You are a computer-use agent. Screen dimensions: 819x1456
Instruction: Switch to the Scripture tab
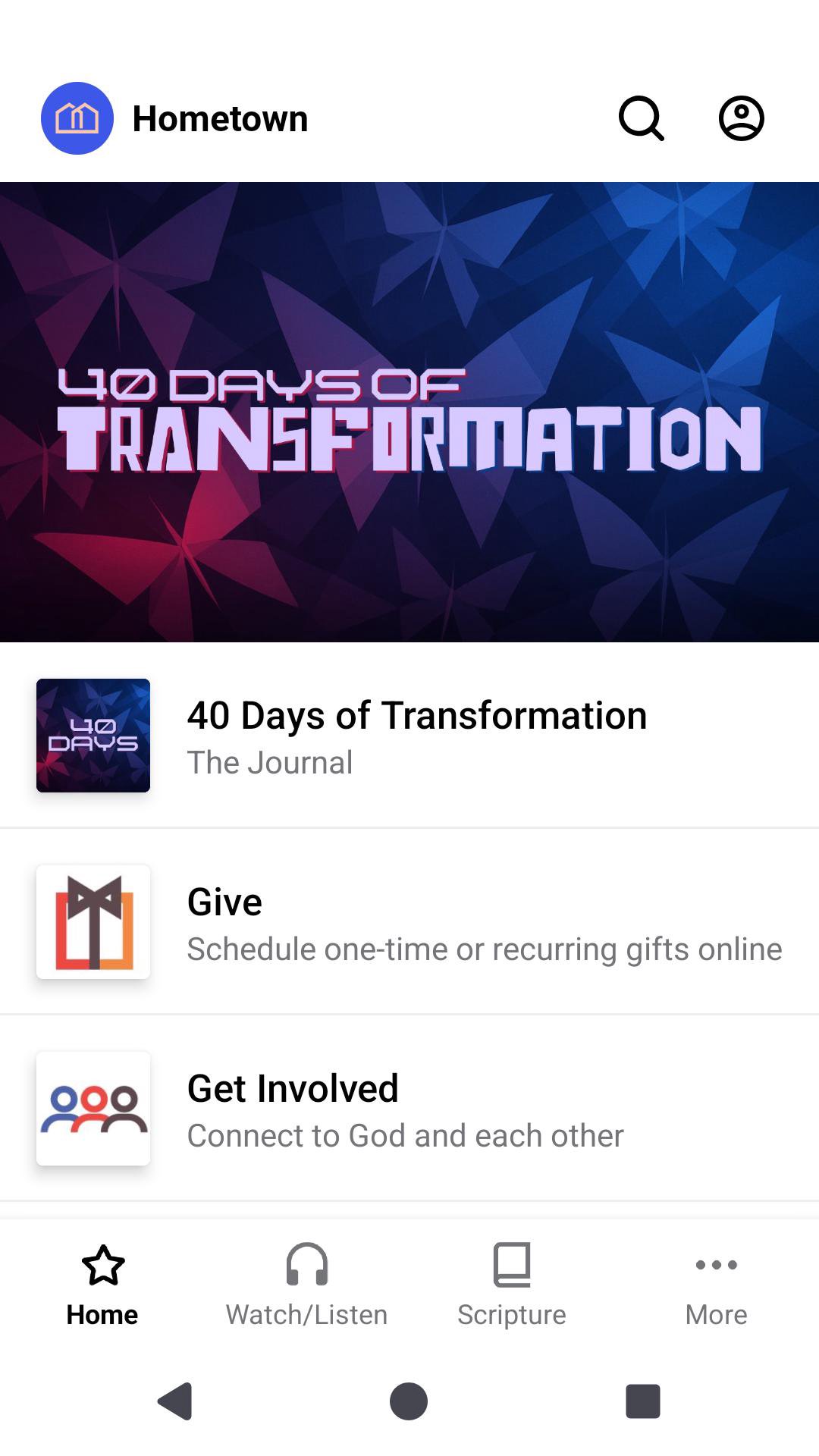512,1283
